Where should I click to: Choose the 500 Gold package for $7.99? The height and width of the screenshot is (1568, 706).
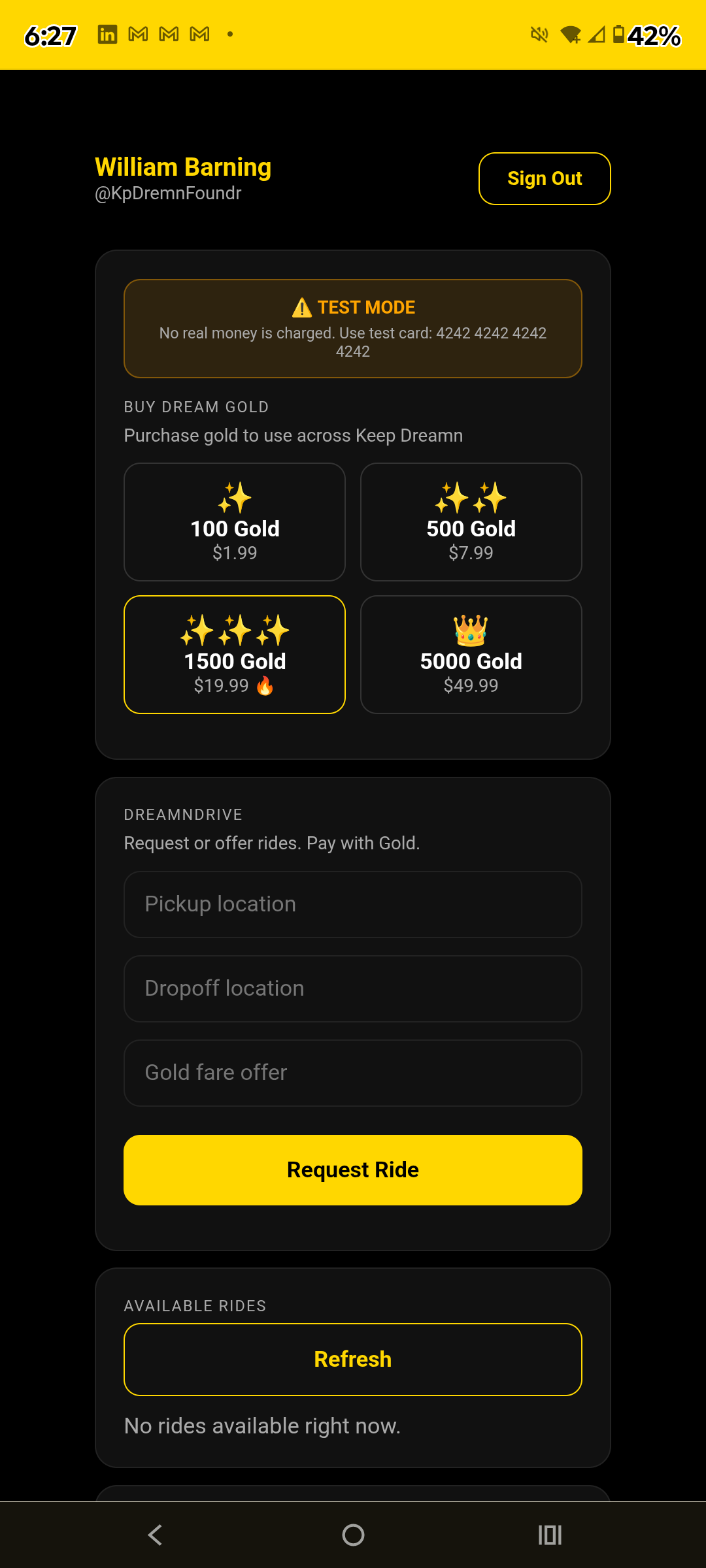coord(471,522)
